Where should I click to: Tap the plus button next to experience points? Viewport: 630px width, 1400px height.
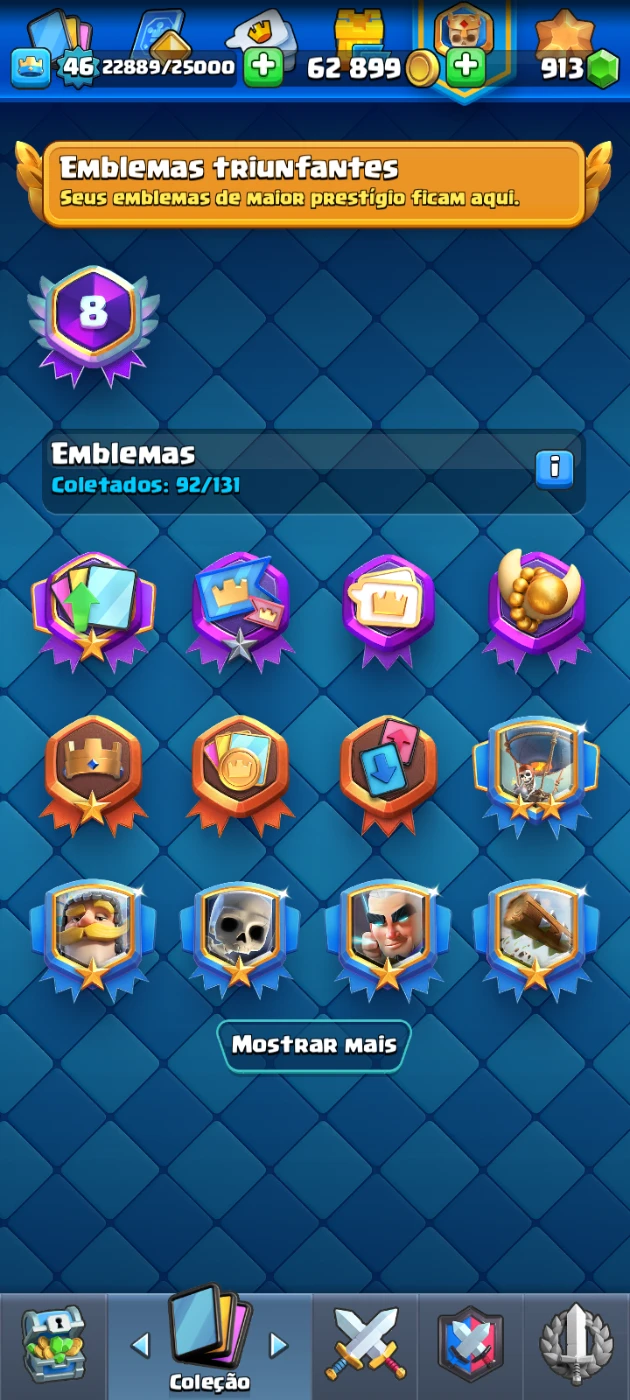point(263,68)
